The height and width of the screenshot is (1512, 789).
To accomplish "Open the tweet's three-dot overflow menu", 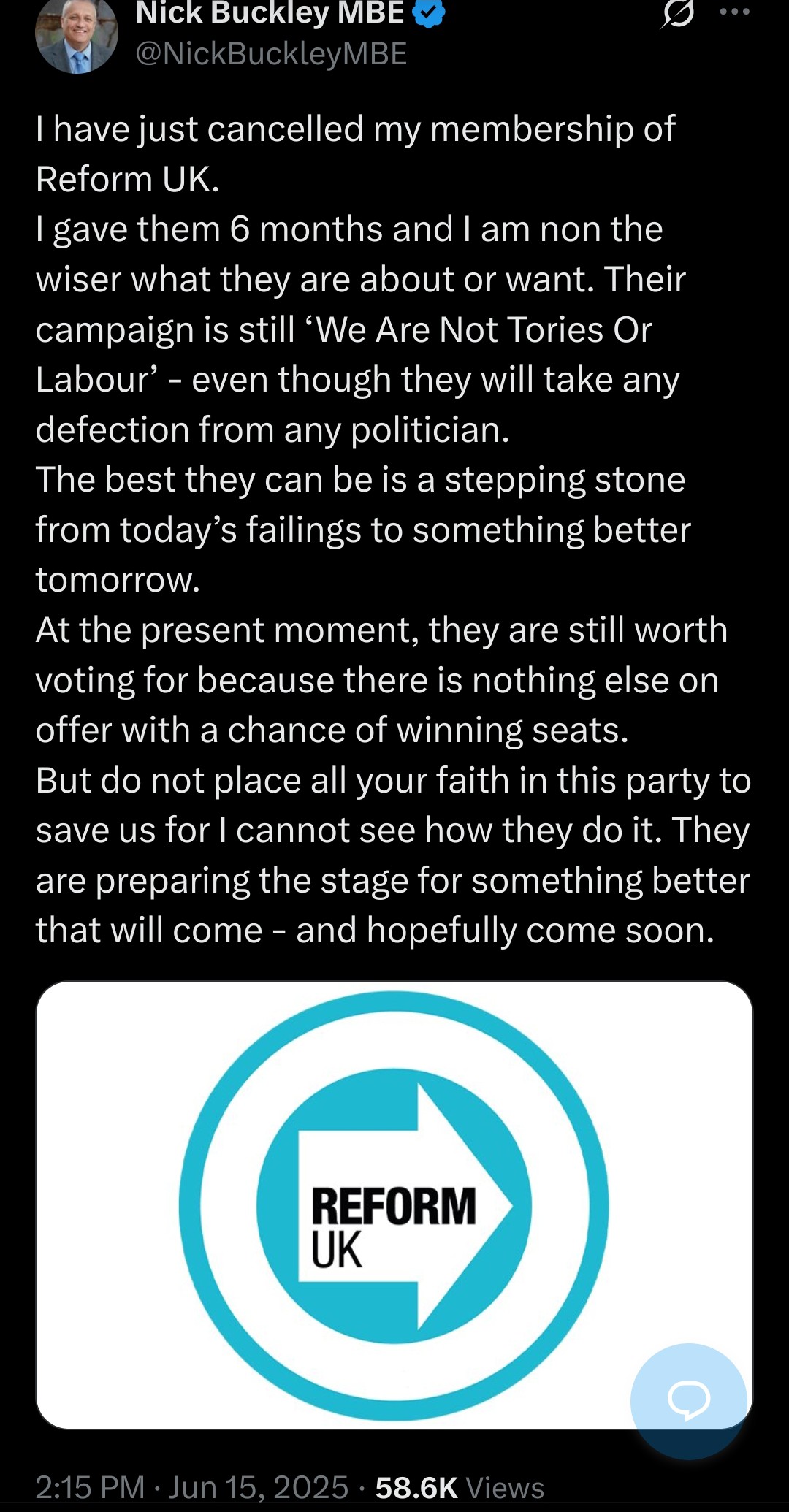I will tap(735, 12).
